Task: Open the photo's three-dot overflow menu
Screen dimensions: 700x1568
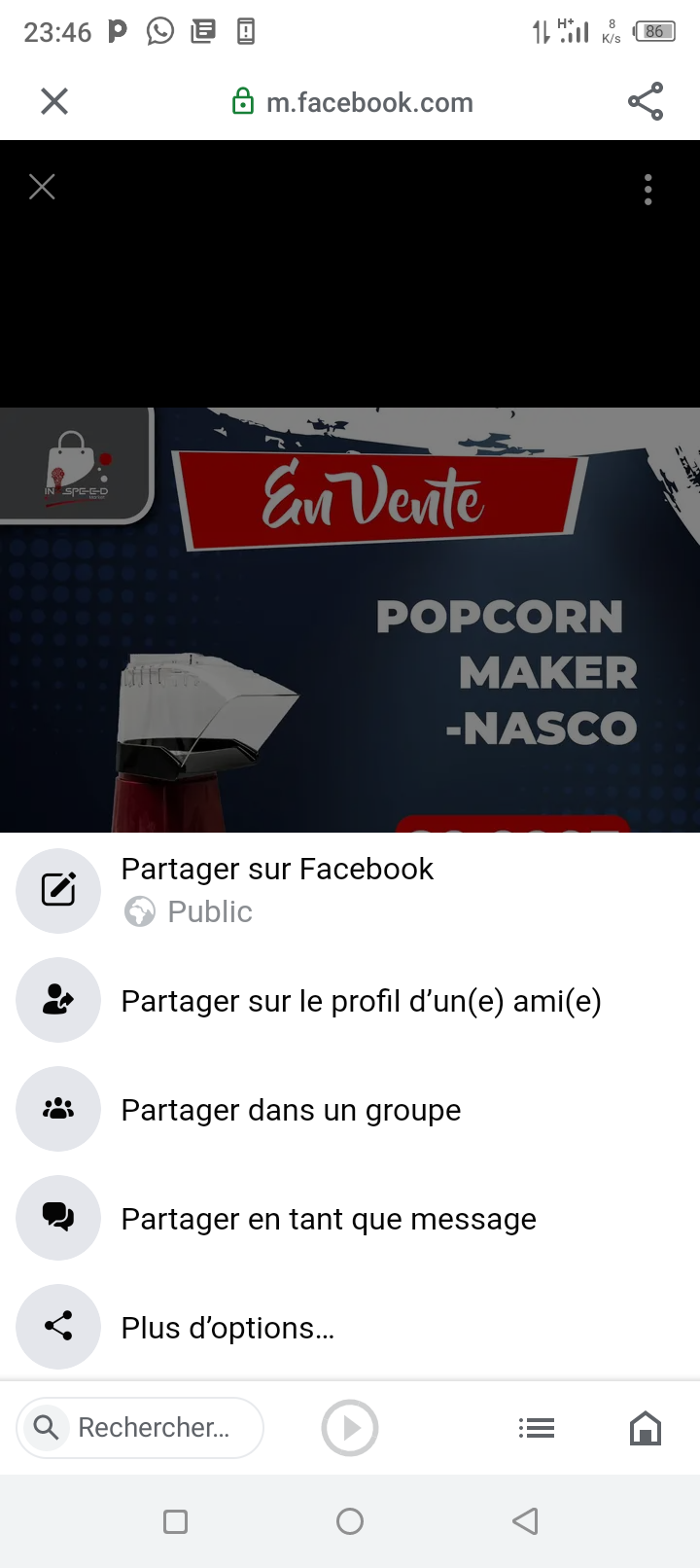Action: pyautogui.click(x=647, y=190)
